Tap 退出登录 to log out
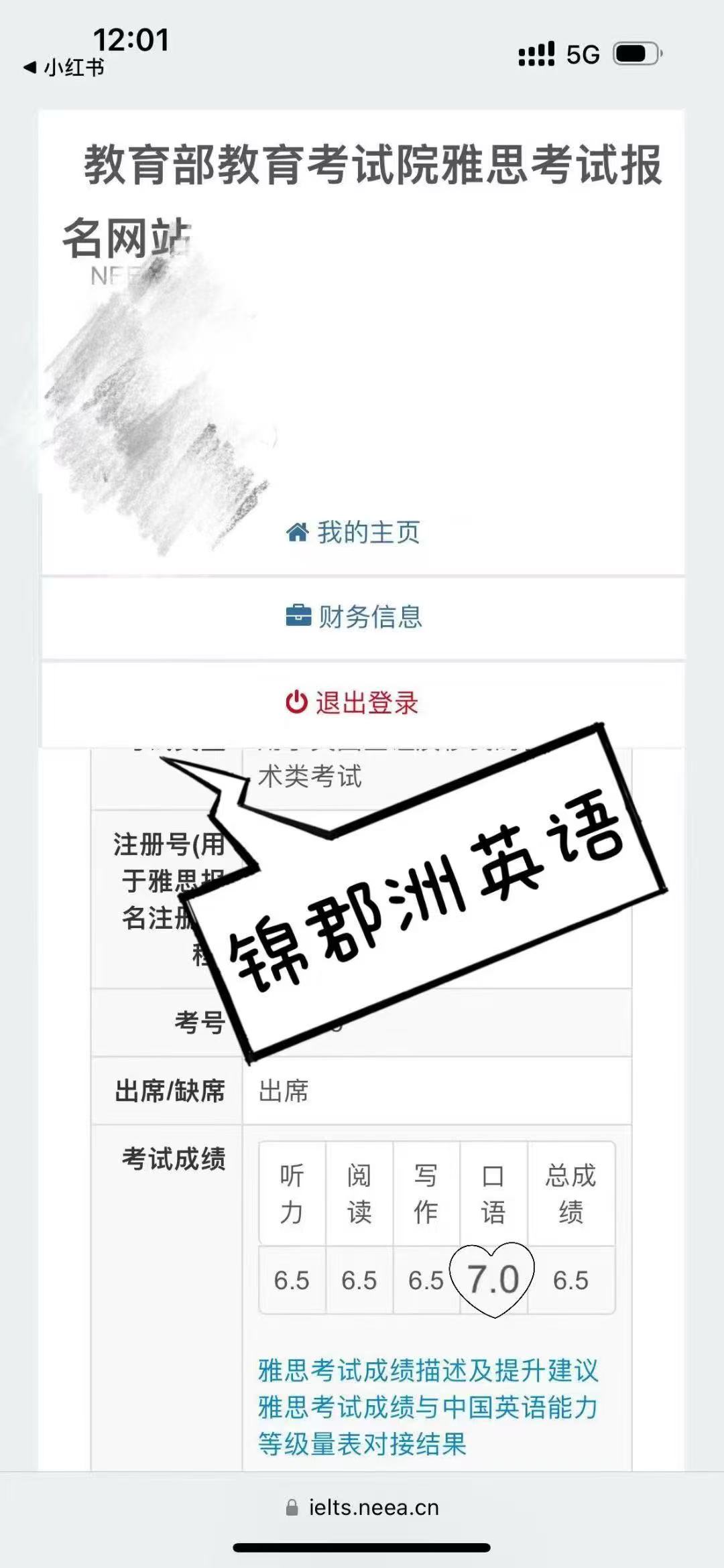This screenshot has height=1568, width=724. 352,703
